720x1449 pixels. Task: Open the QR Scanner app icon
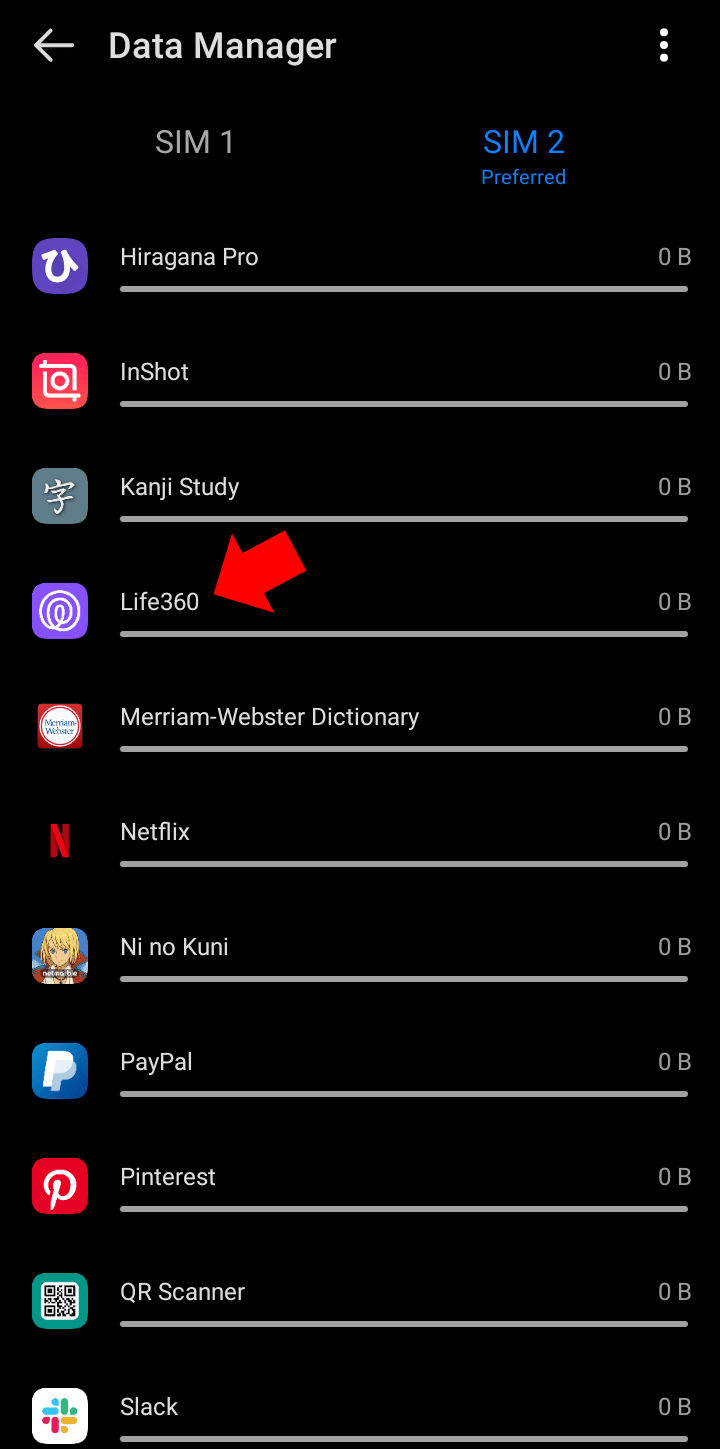coord(59,1301)
